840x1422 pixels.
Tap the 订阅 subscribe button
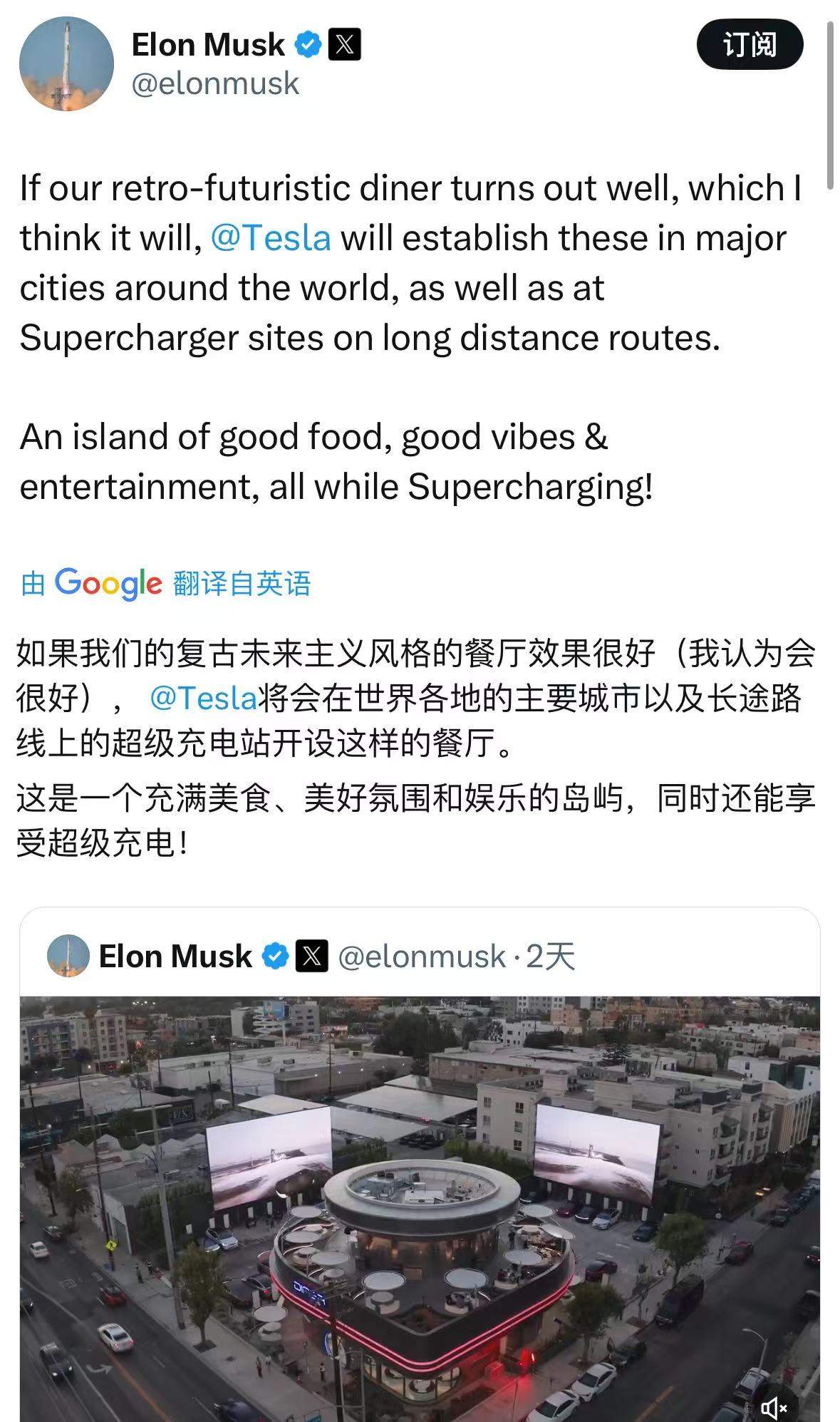(749, 45)
